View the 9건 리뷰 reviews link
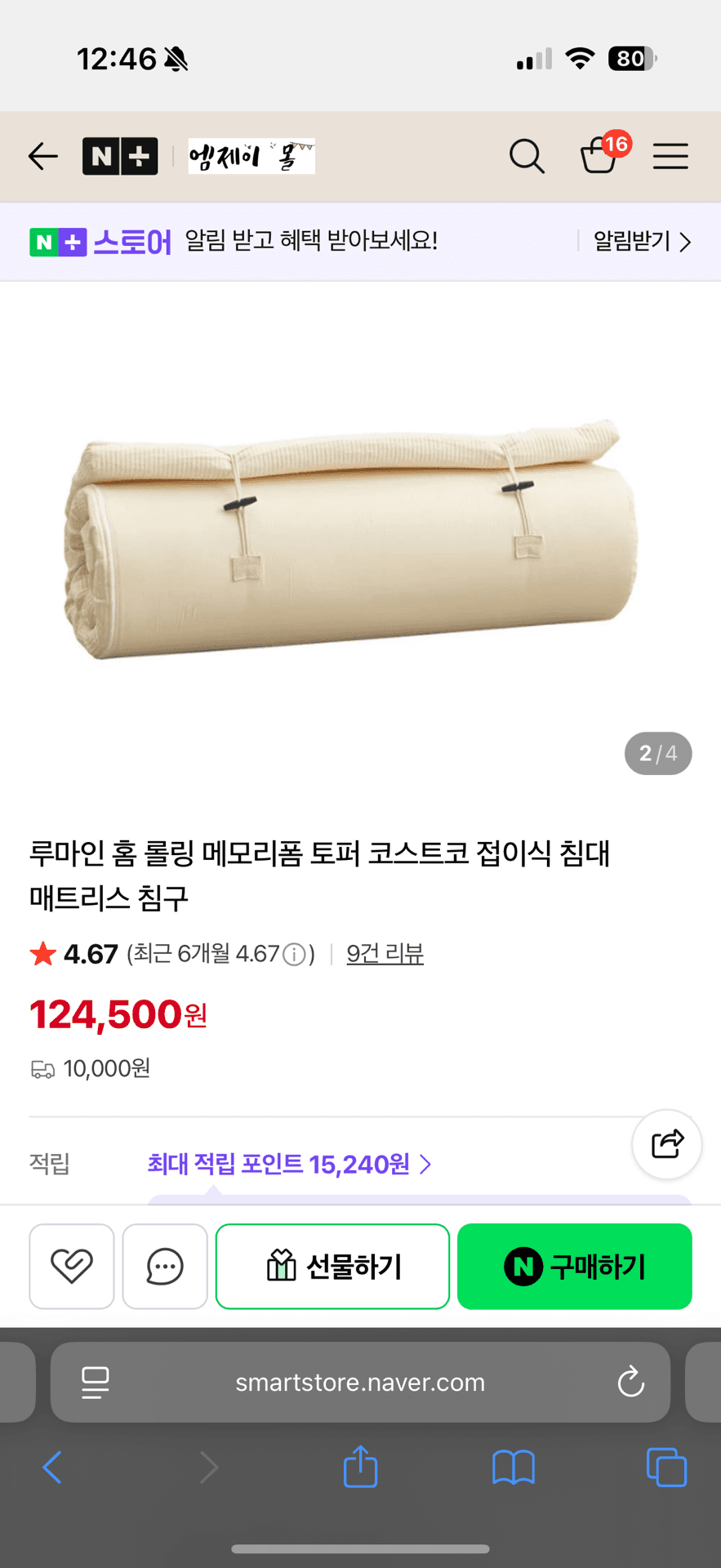 click(x=385, y=954)
